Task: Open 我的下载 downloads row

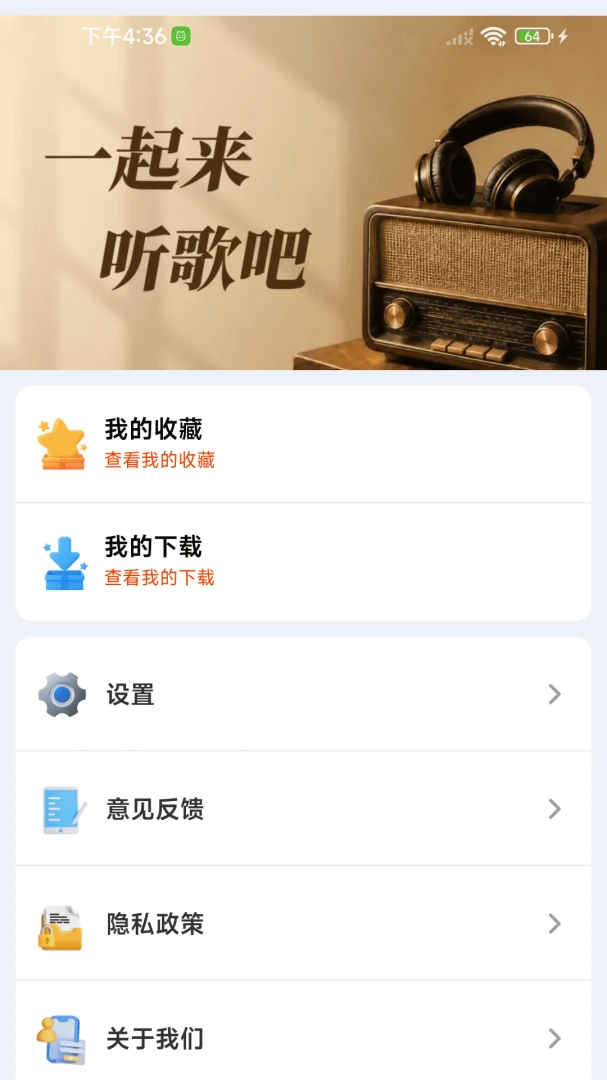Action: coord(303,562)
